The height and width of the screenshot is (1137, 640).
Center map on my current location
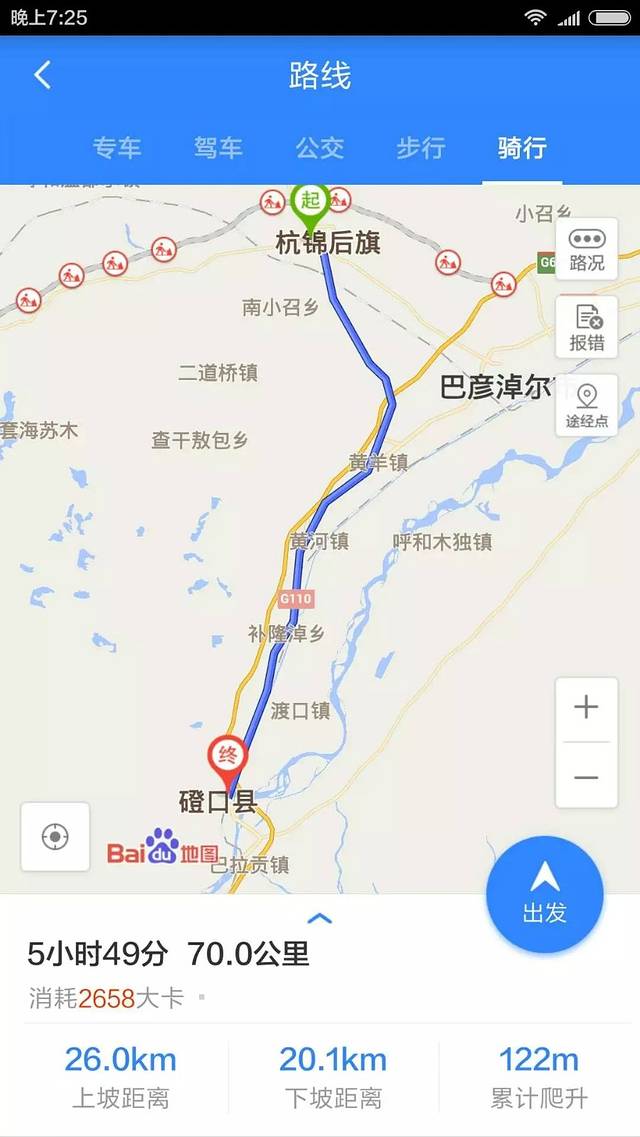point(55,836)
